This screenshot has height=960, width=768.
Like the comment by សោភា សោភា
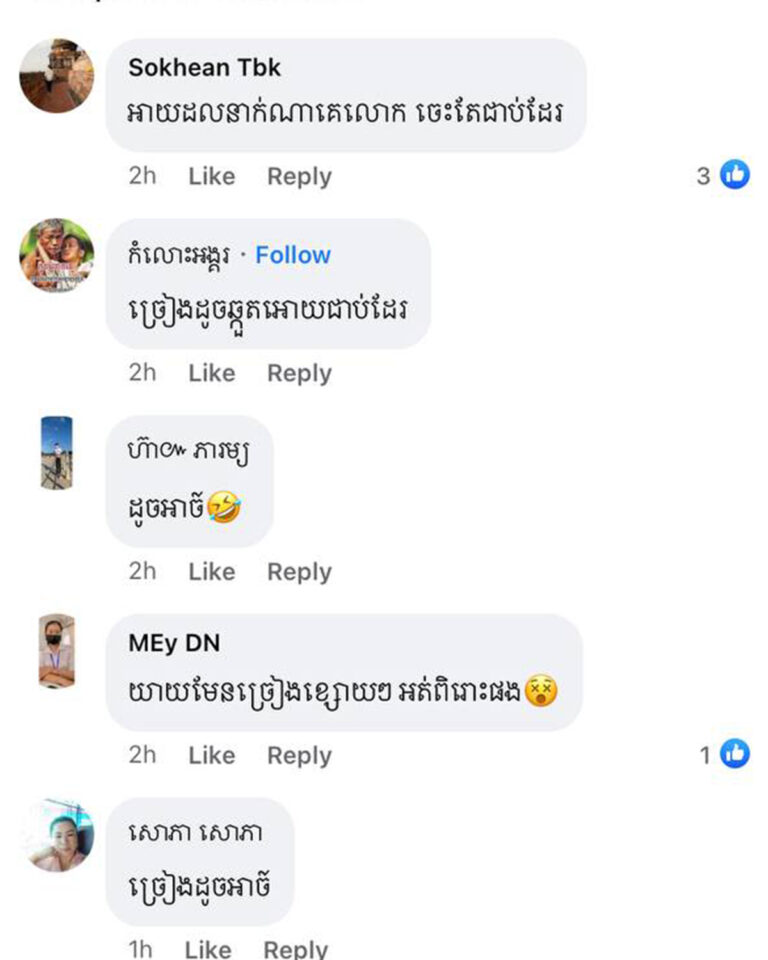coord(207,949)
